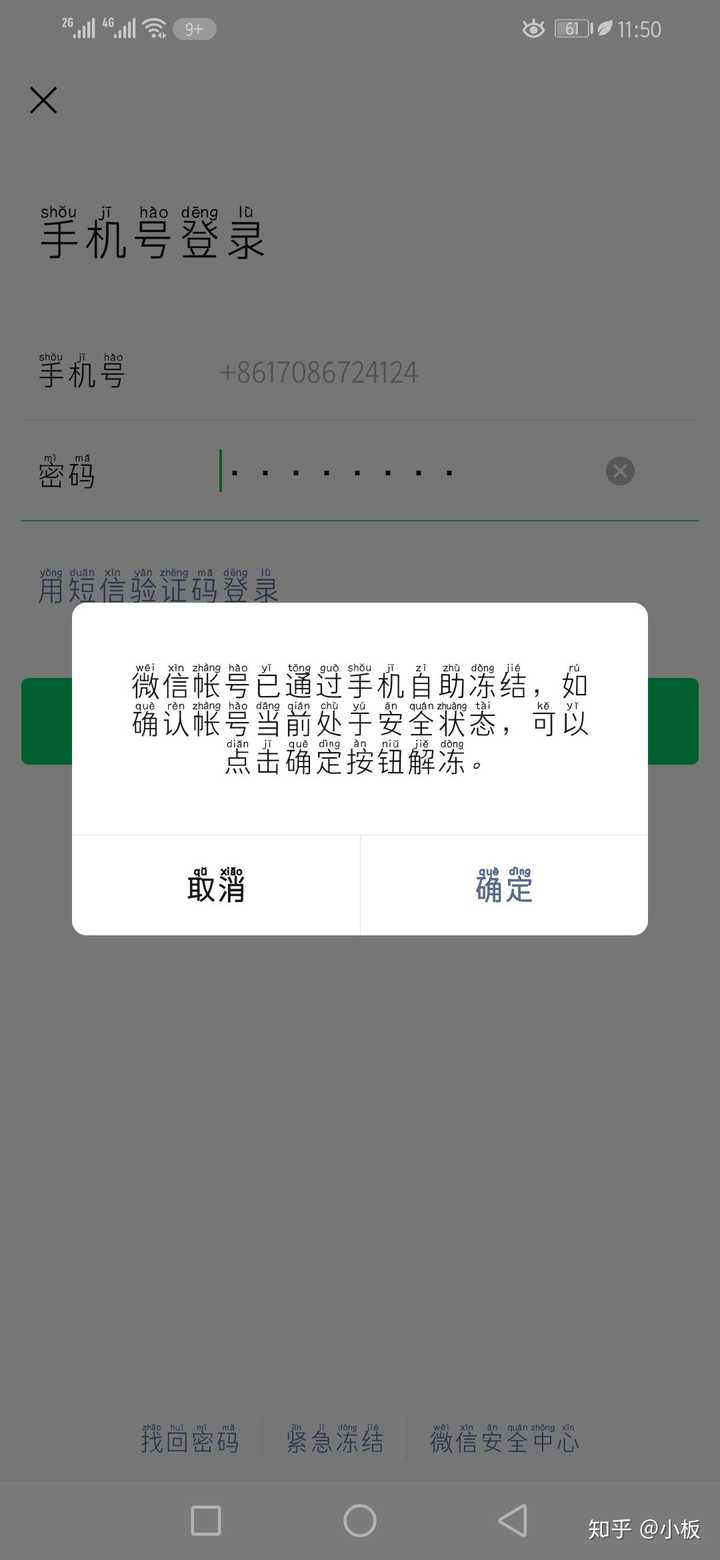
Task: Open 紧急冻结 link
Action: coord(334,1440)
